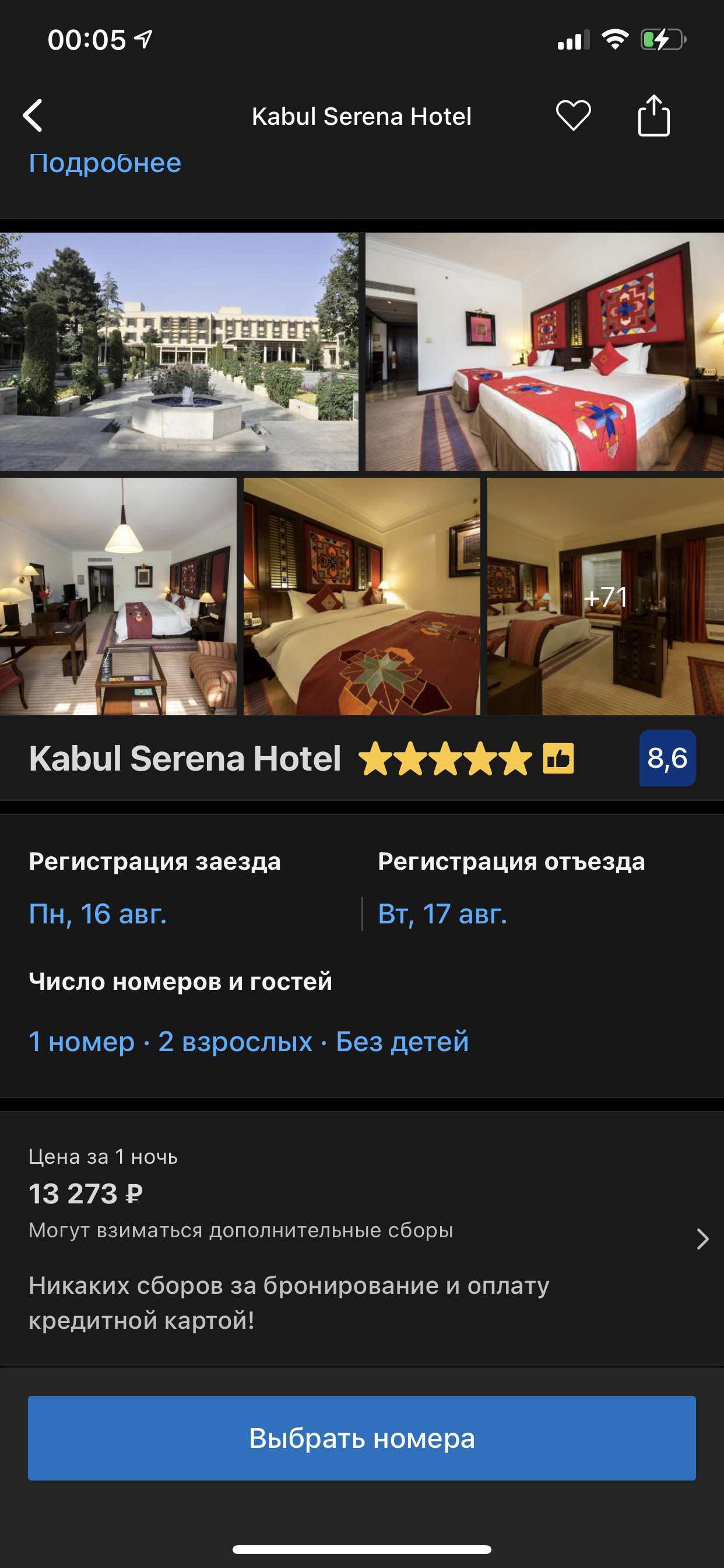The image size is (724, 1568).
Task: Change check-in date Пн, 16 авг.
Action: point(98,914)
